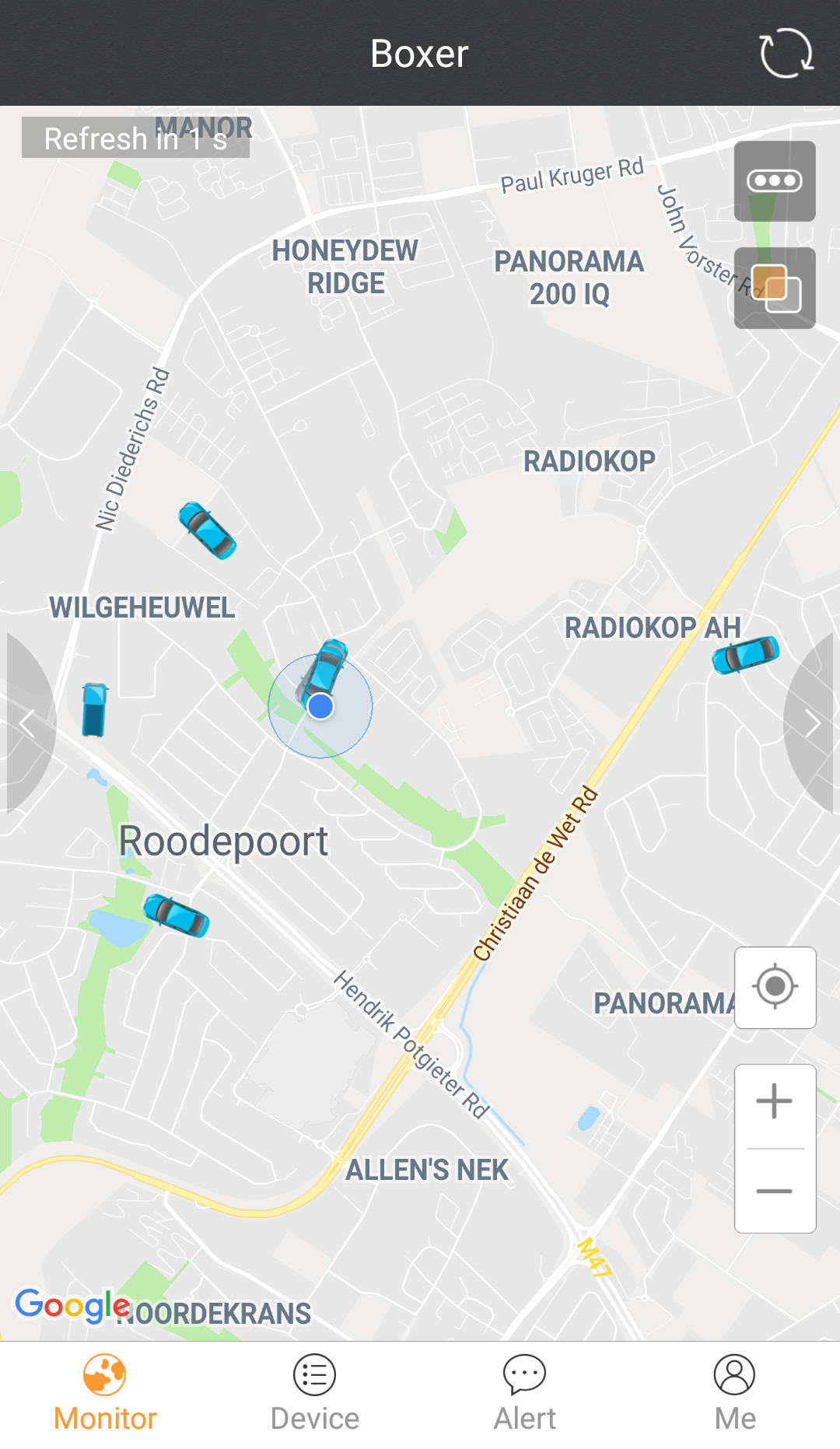
Task: Switch to the Monitor tab
Action: coord(105,1393)
